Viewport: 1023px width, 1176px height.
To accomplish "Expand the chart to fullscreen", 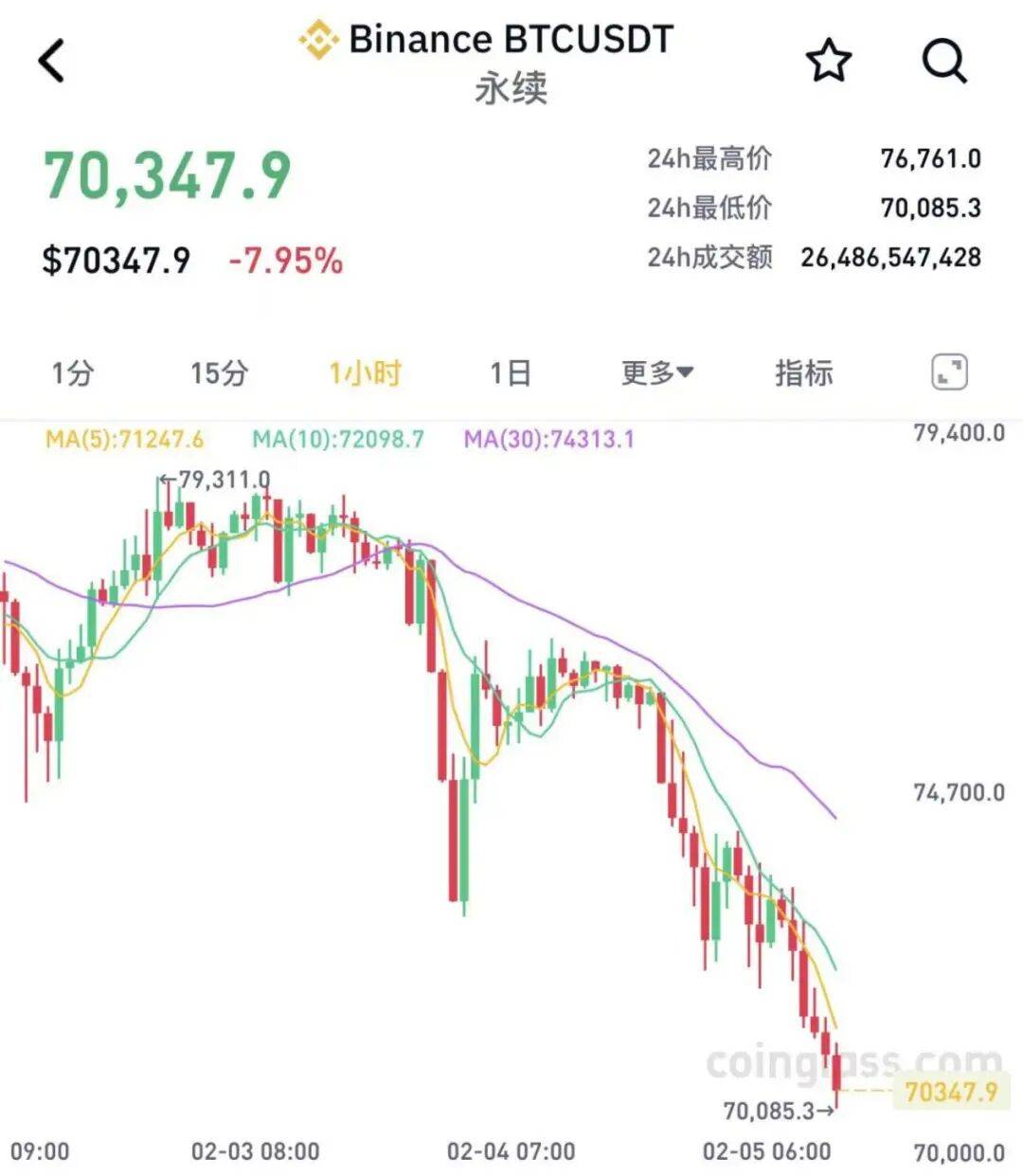I will [x=949, y=372].
